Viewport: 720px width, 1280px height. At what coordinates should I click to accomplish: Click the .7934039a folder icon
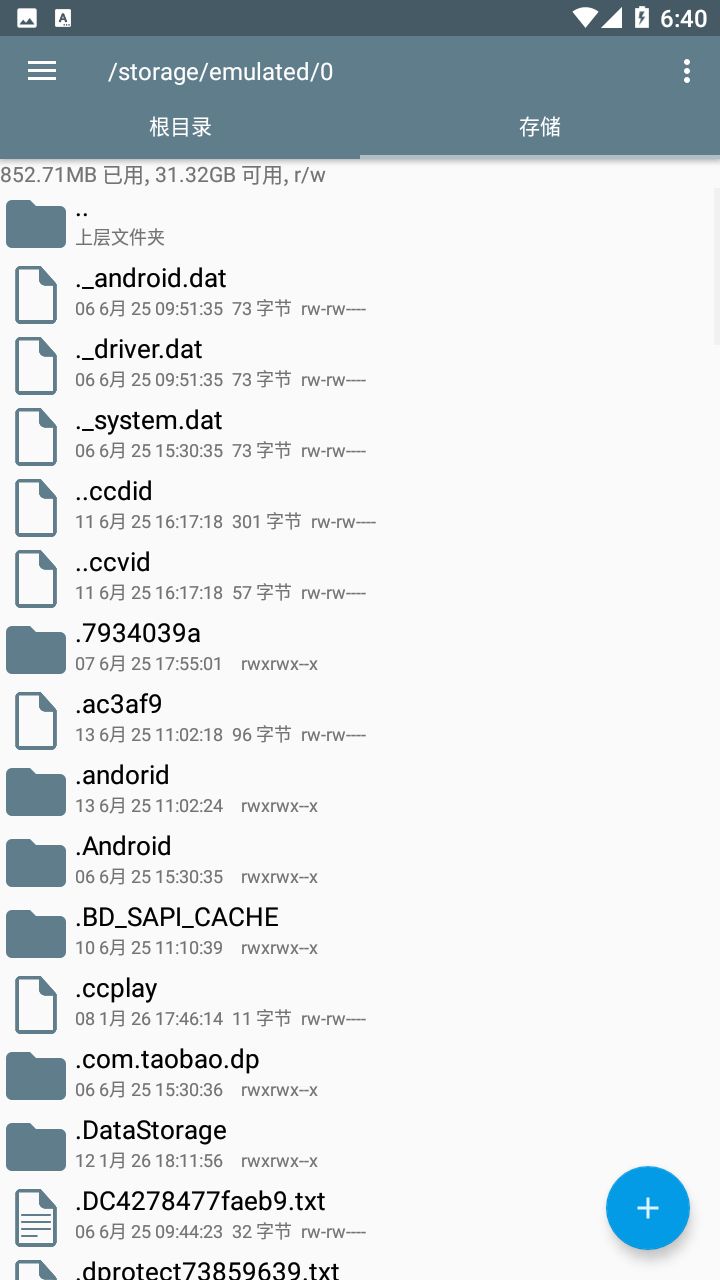(x=35, y=649)
